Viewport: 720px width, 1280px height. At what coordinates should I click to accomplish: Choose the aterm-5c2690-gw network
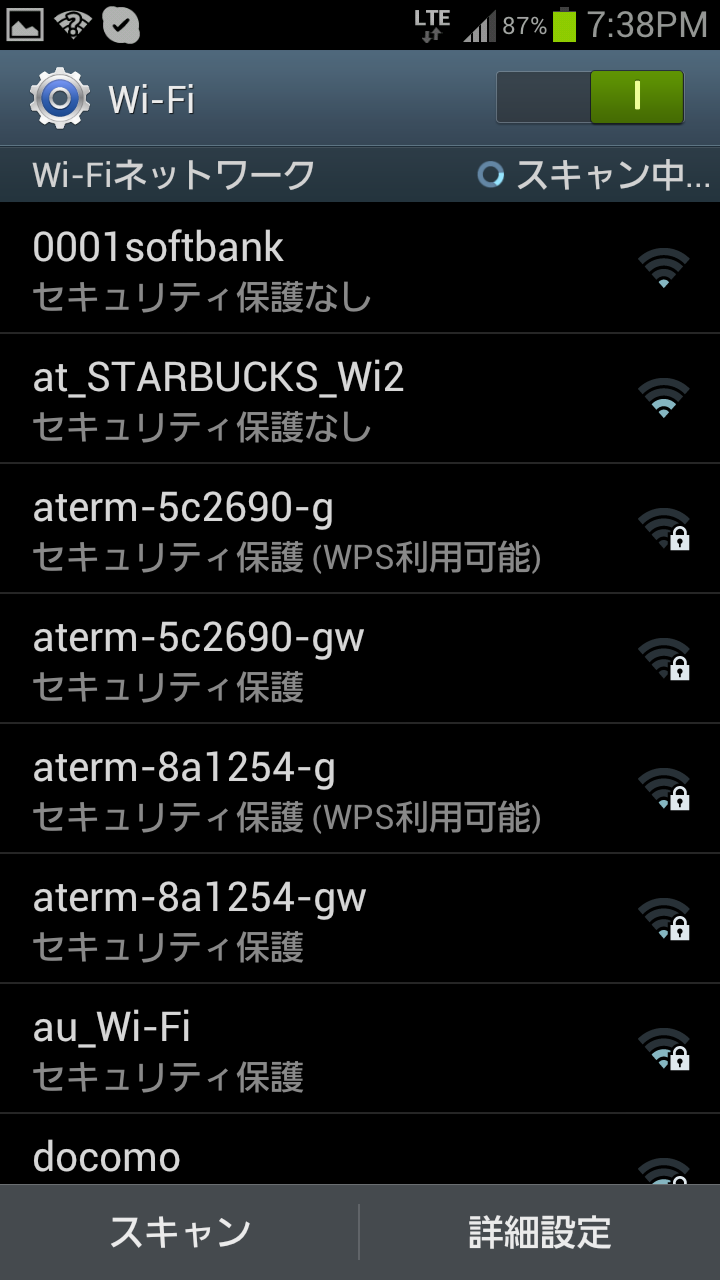pos(360,659)
